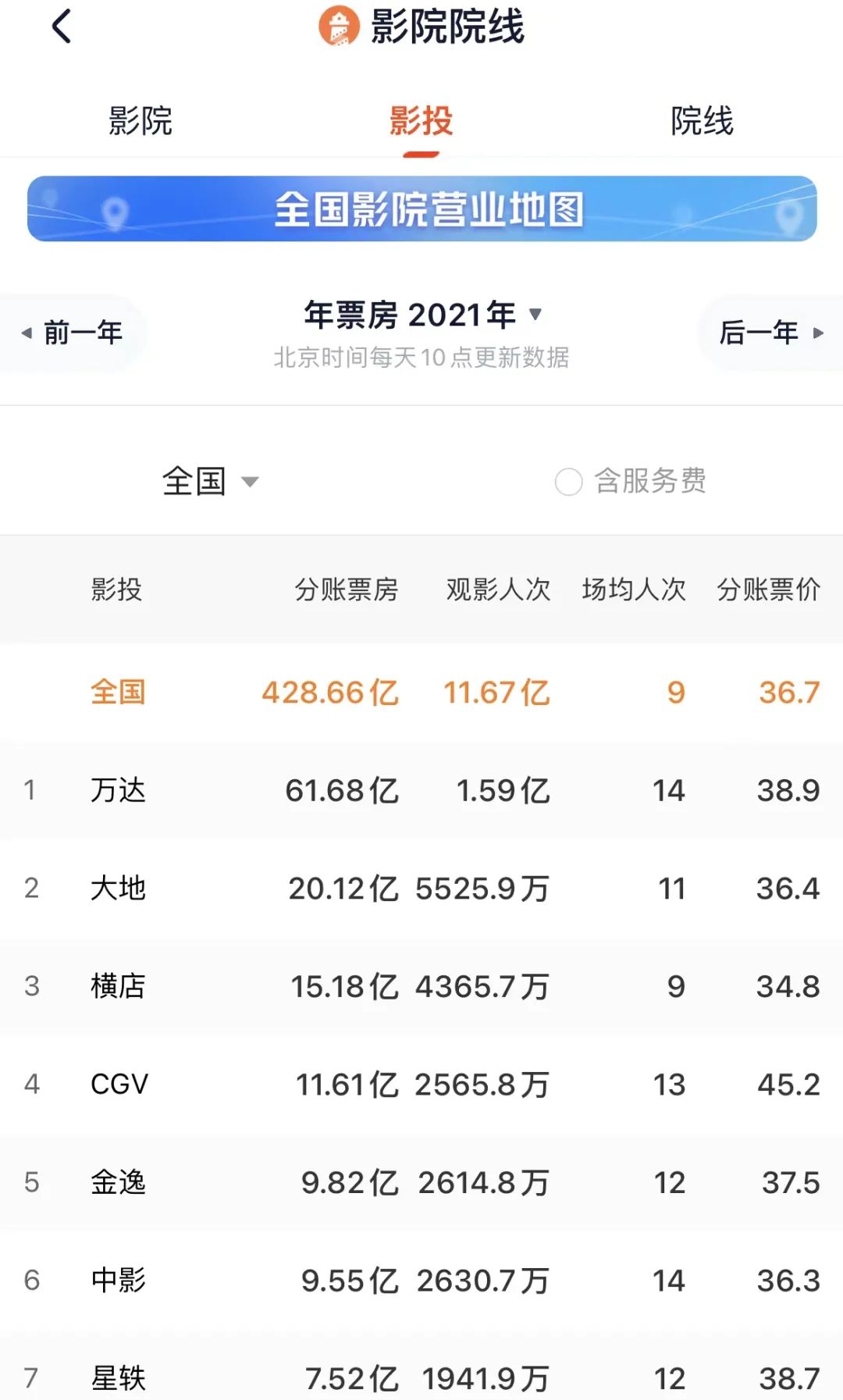The height and width of the screenshot is (1400, 843).
Task: Go back using the top-left arrow
Action: click(x=61, y=27)
